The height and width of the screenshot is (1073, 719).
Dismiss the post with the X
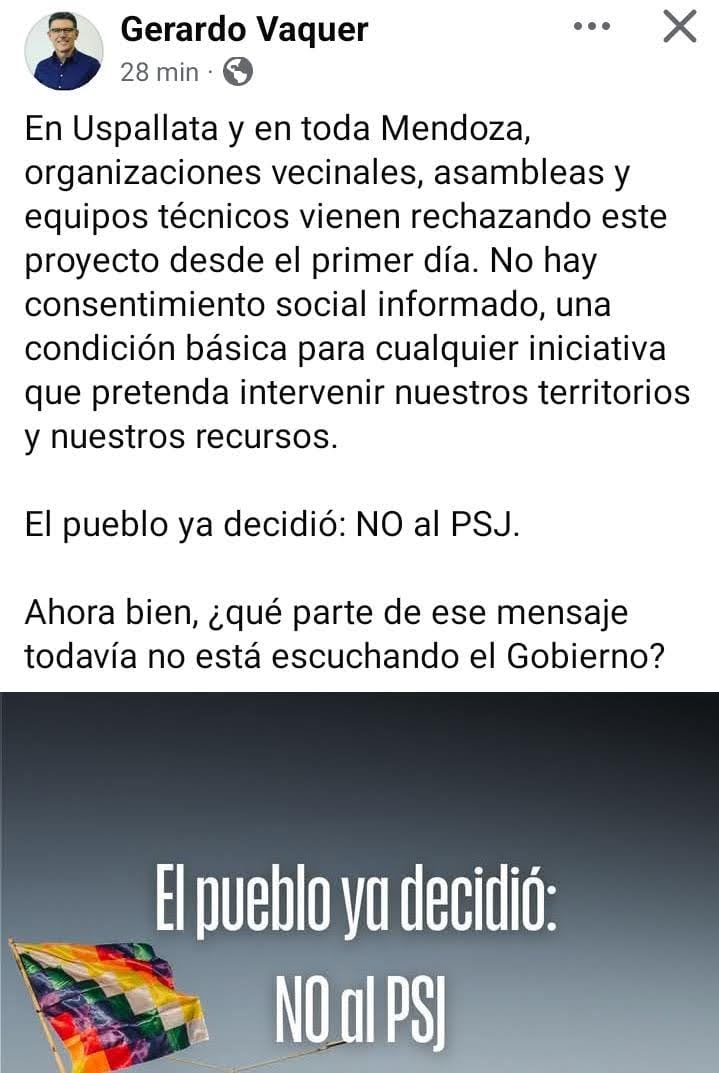coord(680,27)
